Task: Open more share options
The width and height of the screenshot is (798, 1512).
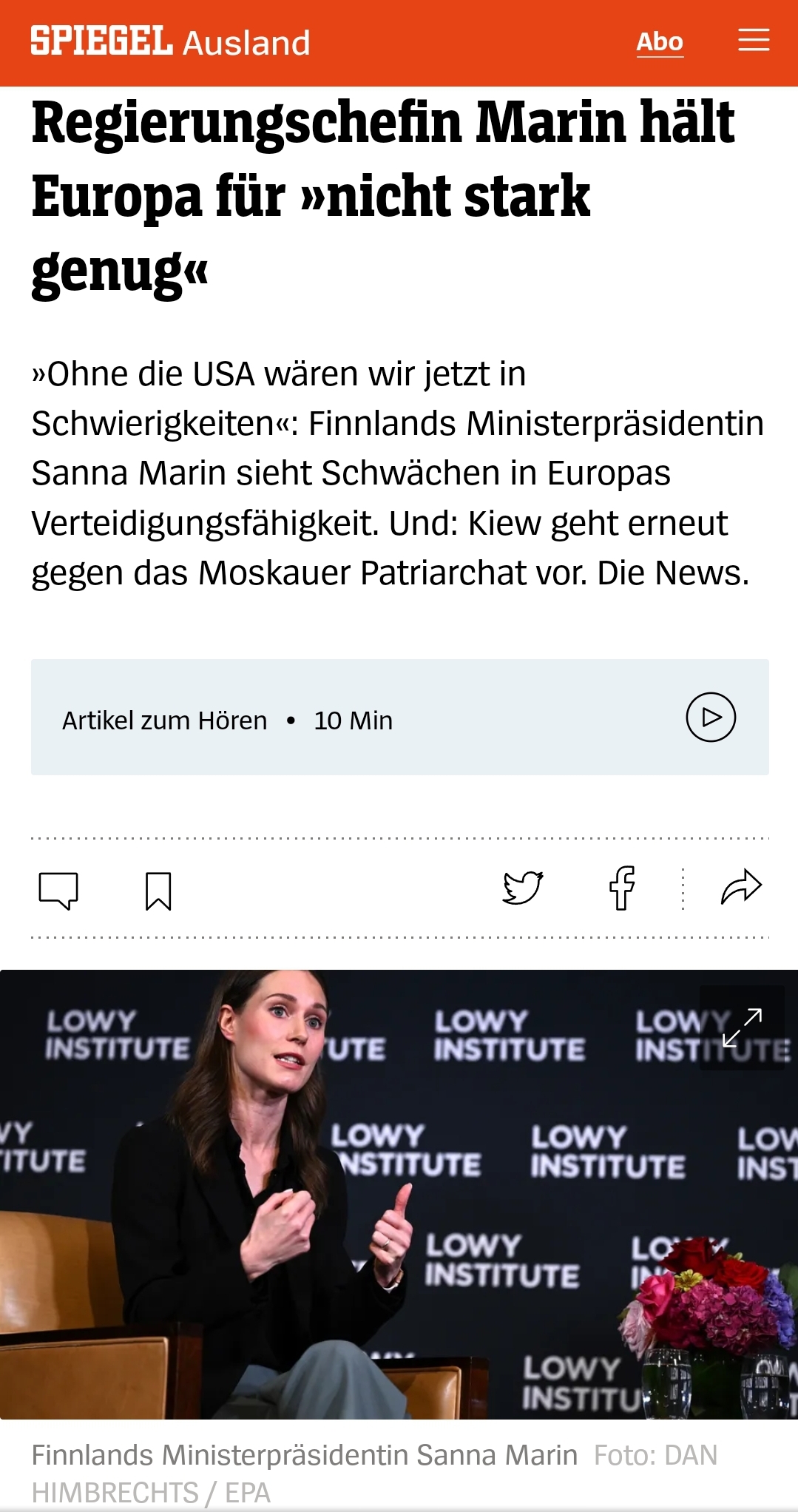Action: [x=741, y=887]
